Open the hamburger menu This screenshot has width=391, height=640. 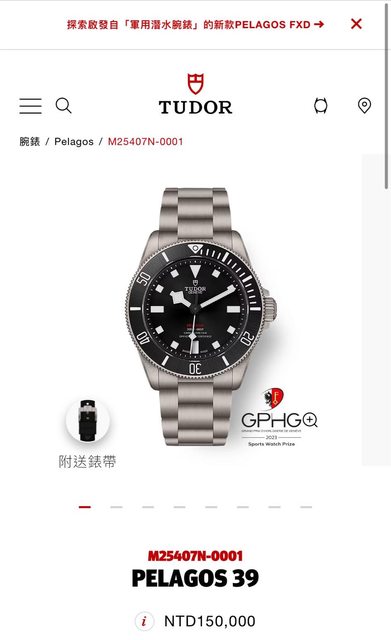tap(31, 106)
